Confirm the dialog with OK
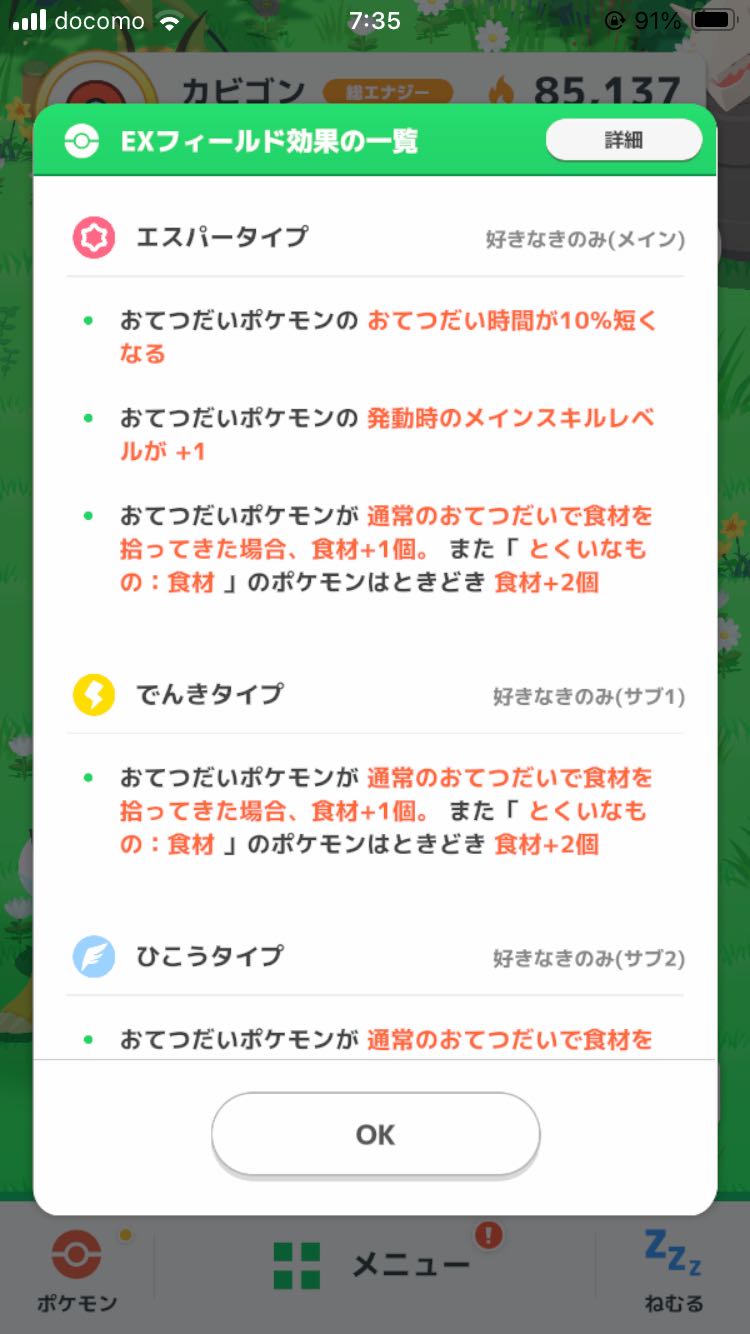Image resolution: width=750 pixels, height=1334 pixels. 375,1134
